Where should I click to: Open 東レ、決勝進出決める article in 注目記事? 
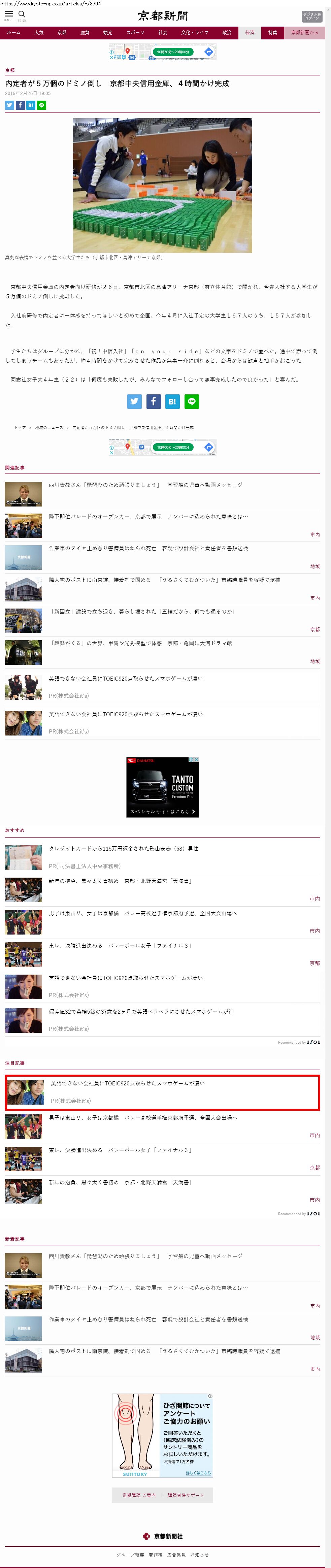point(121,1150)
